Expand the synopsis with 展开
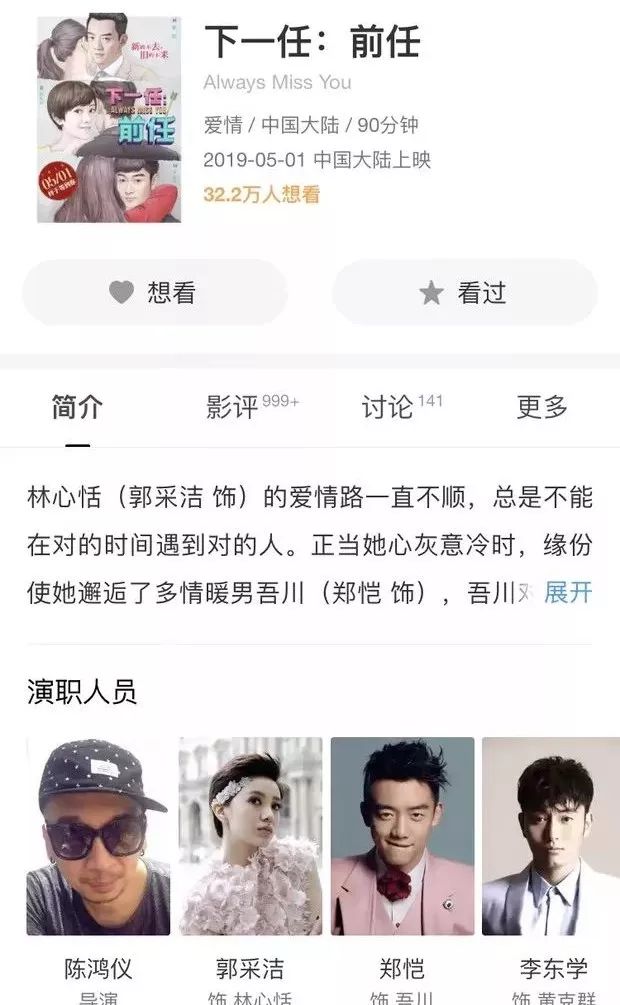The height and width of the screenshot is (1005, 620). tap(568, 593)
